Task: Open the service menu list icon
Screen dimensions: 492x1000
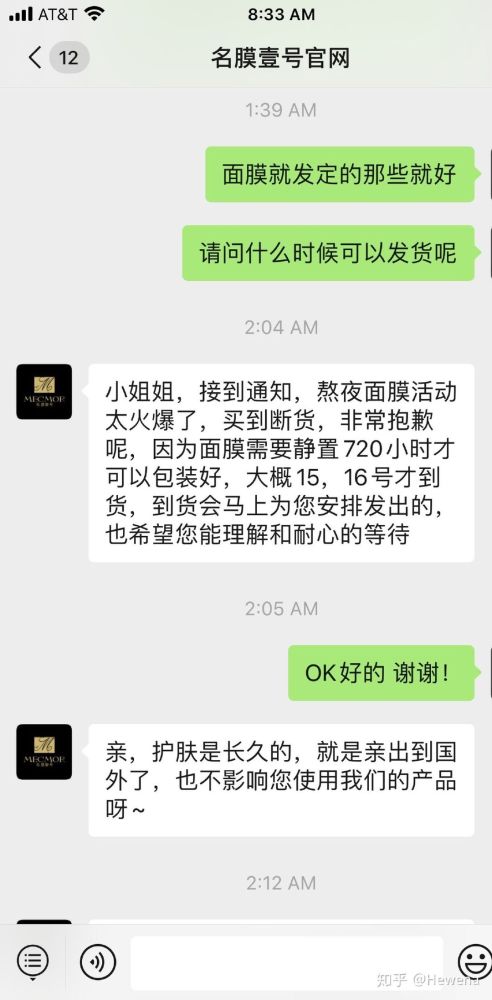Action: (33, 961)
